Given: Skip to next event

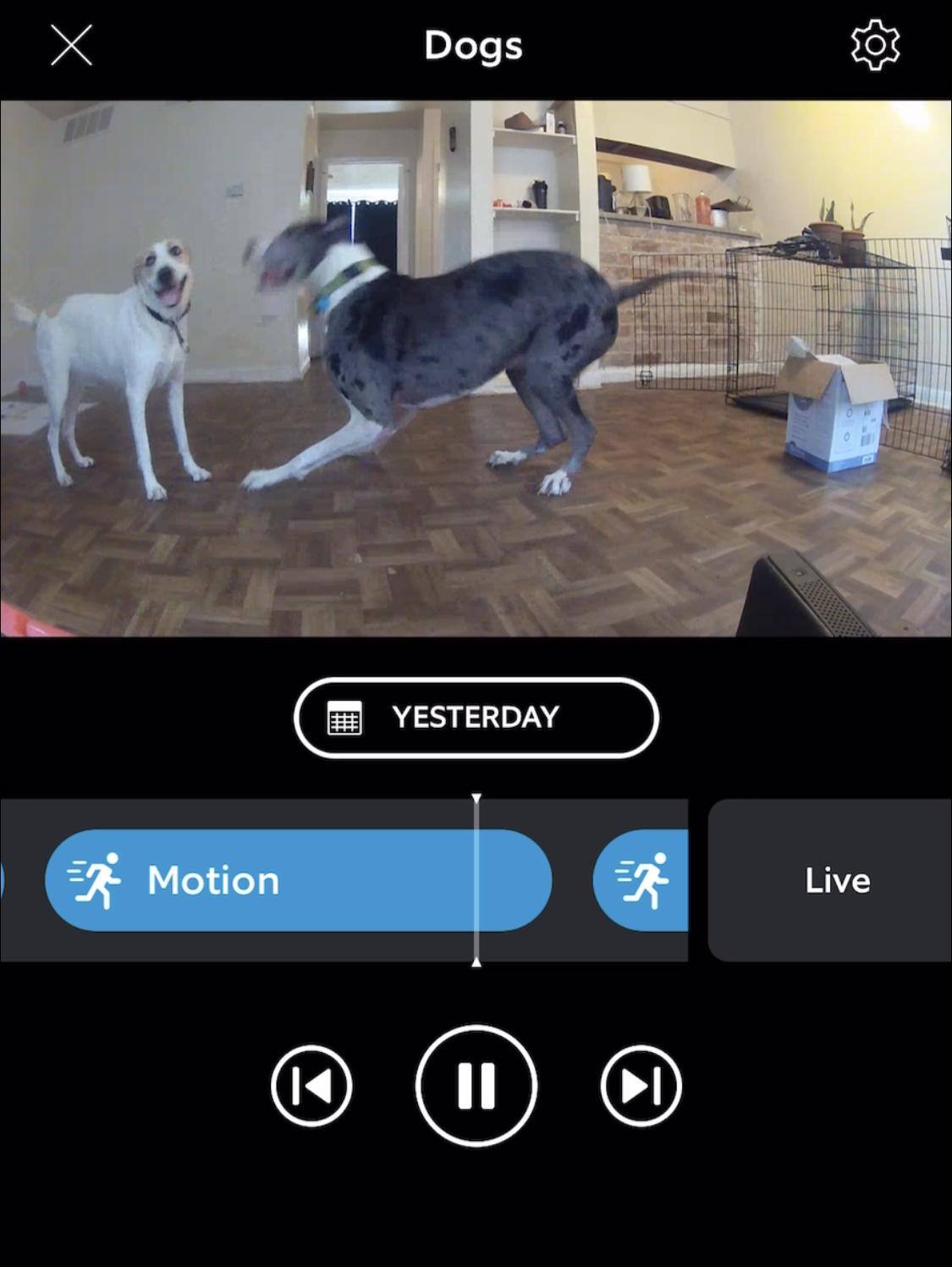Looking at the screenshot, I should pyautogui.click(x=641, y=1086).
